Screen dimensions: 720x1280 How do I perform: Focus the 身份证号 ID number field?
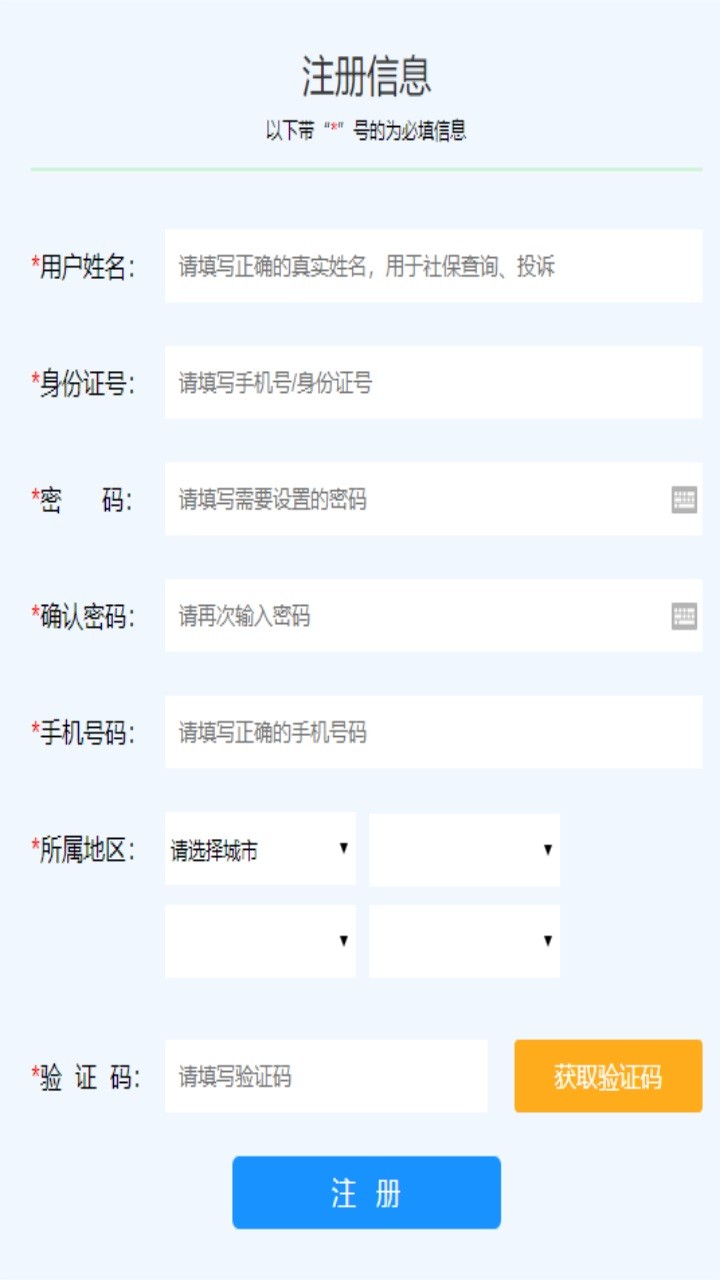pyautogui.click(x=433, y=382)
